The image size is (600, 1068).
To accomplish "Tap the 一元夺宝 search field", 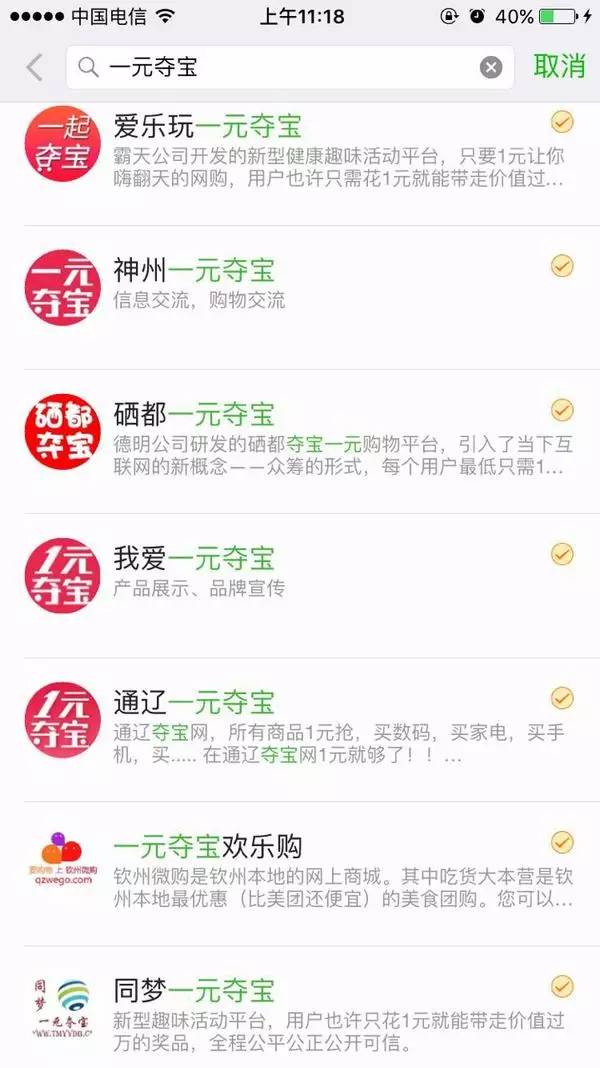I will tap(280, 67).
